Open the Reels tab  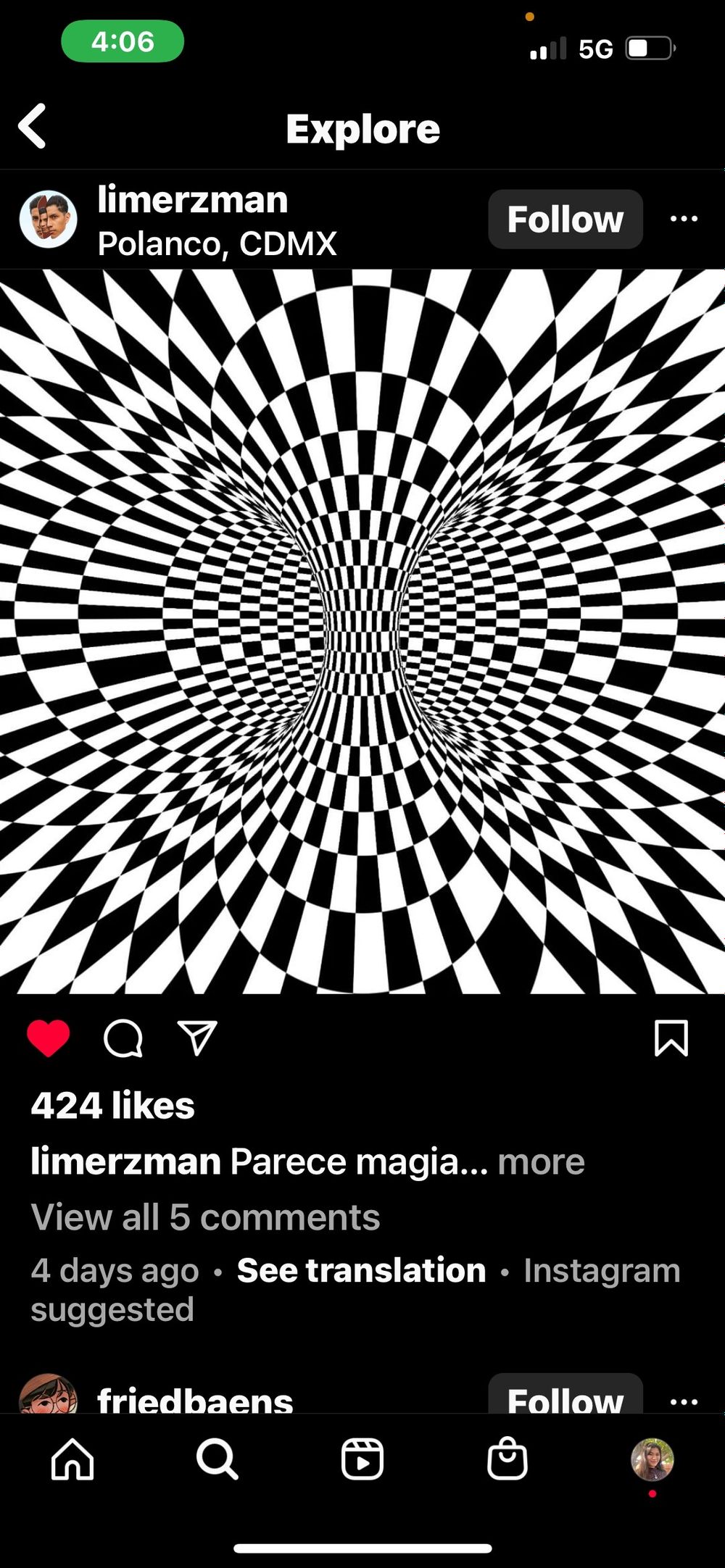pyautogui.click(x=362, y=1459)
